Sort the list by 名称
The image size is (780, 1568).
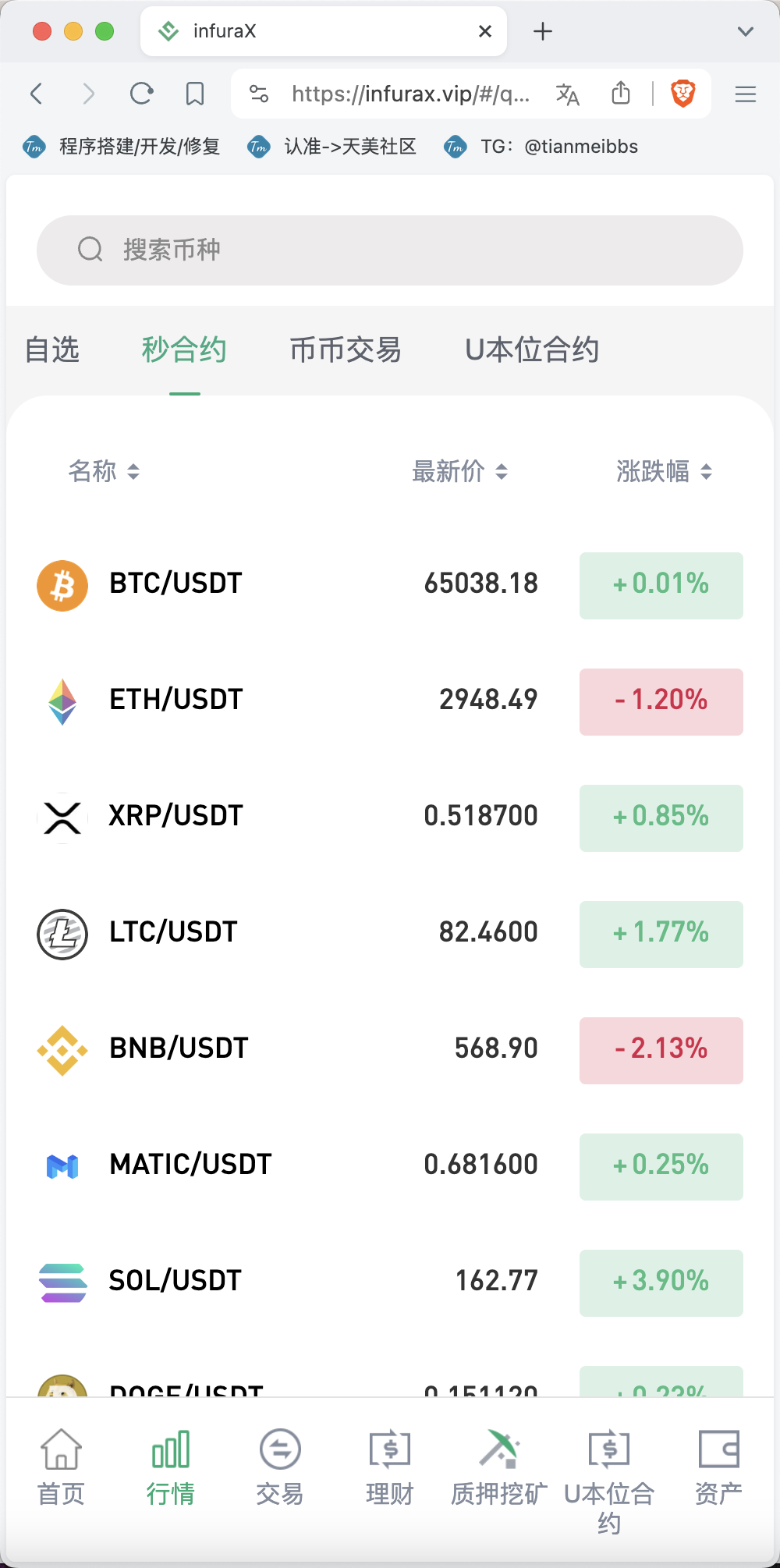[104, 471]
